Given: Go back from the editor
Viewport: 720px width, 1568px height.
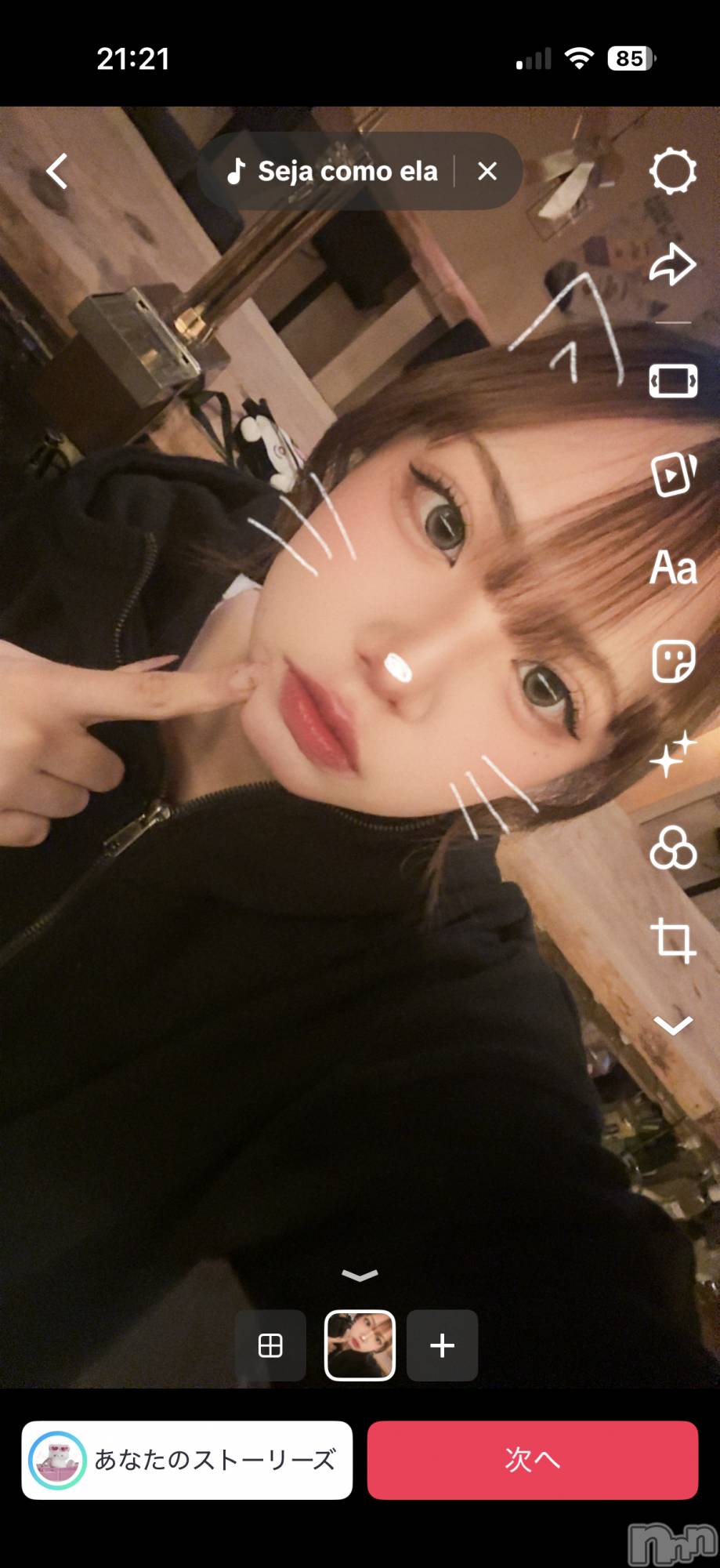Looking at the screenshot, I should (x=56, y=171).
